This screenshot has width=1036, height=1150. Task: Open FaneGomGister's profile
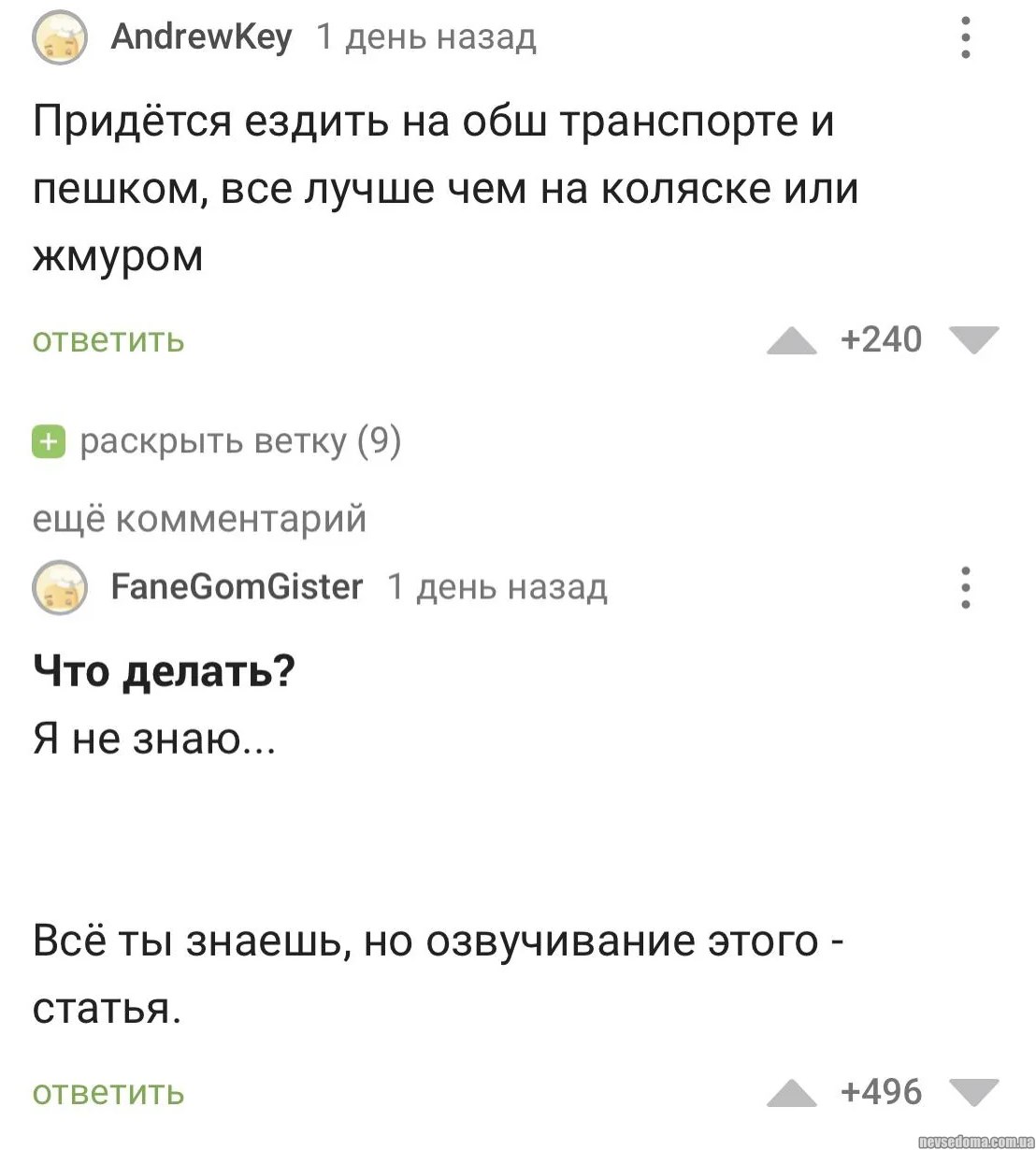[237, 586]
